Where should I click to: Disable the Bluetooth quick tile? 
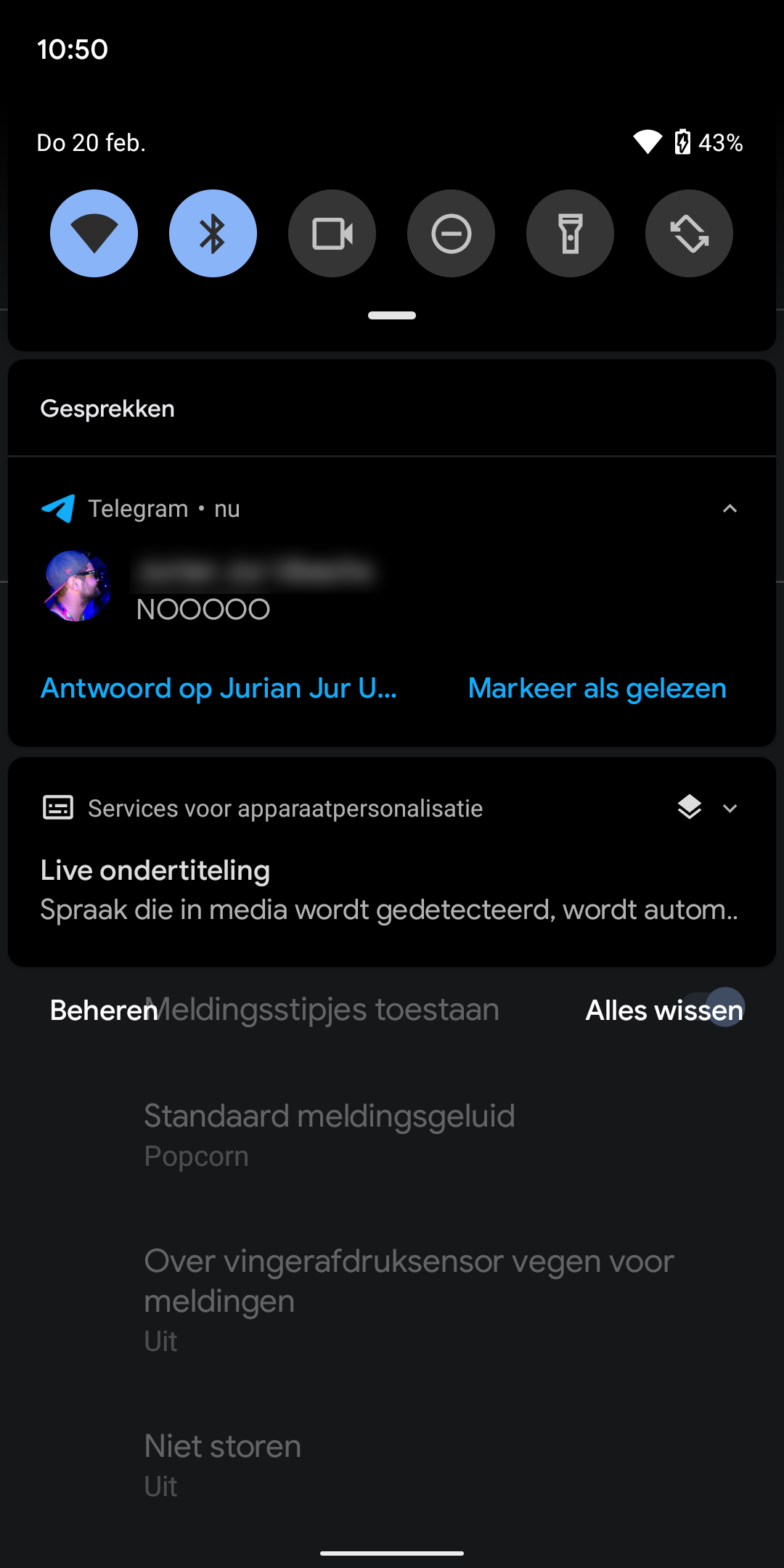coord(213,234)
